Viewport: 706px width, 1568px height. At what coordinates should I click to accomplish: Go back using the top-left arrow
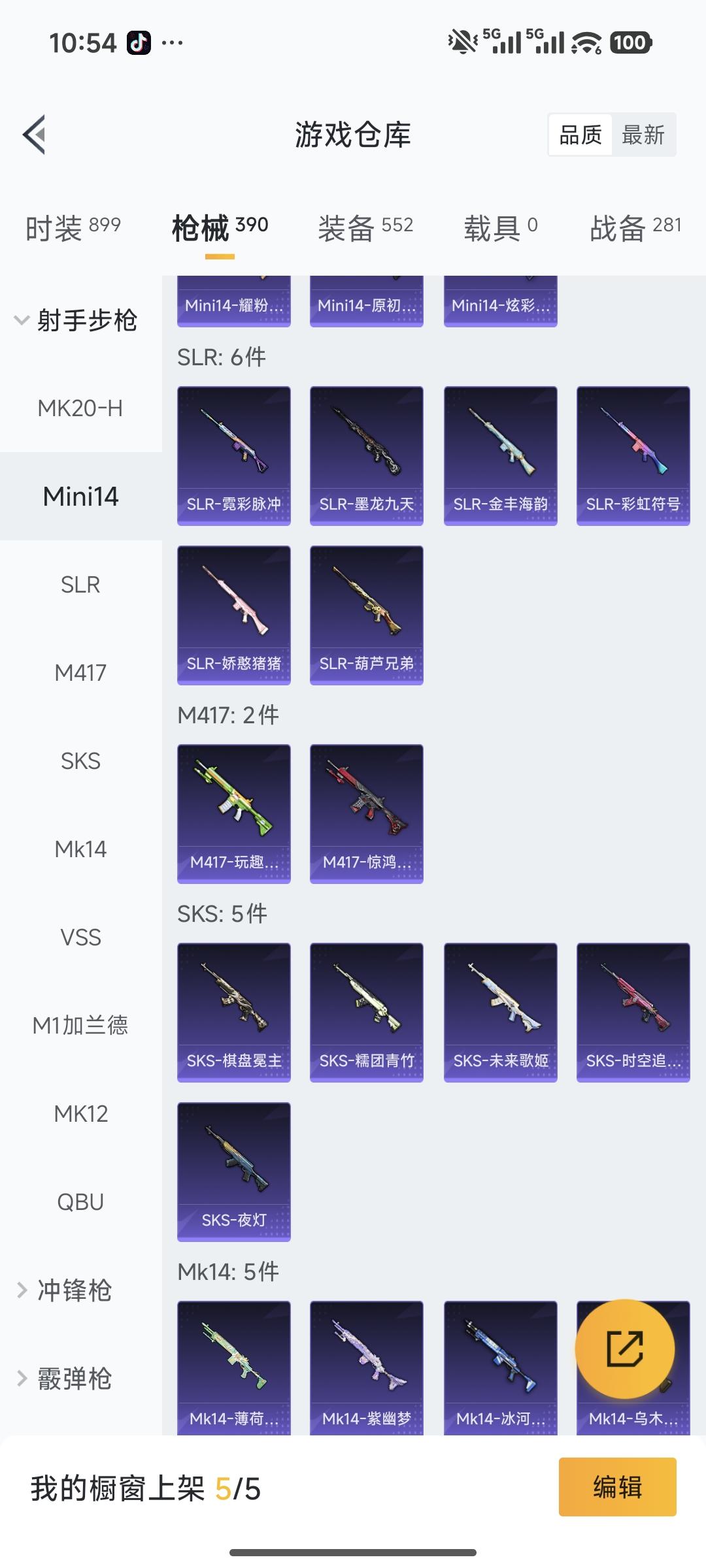(x=35, y=135)
